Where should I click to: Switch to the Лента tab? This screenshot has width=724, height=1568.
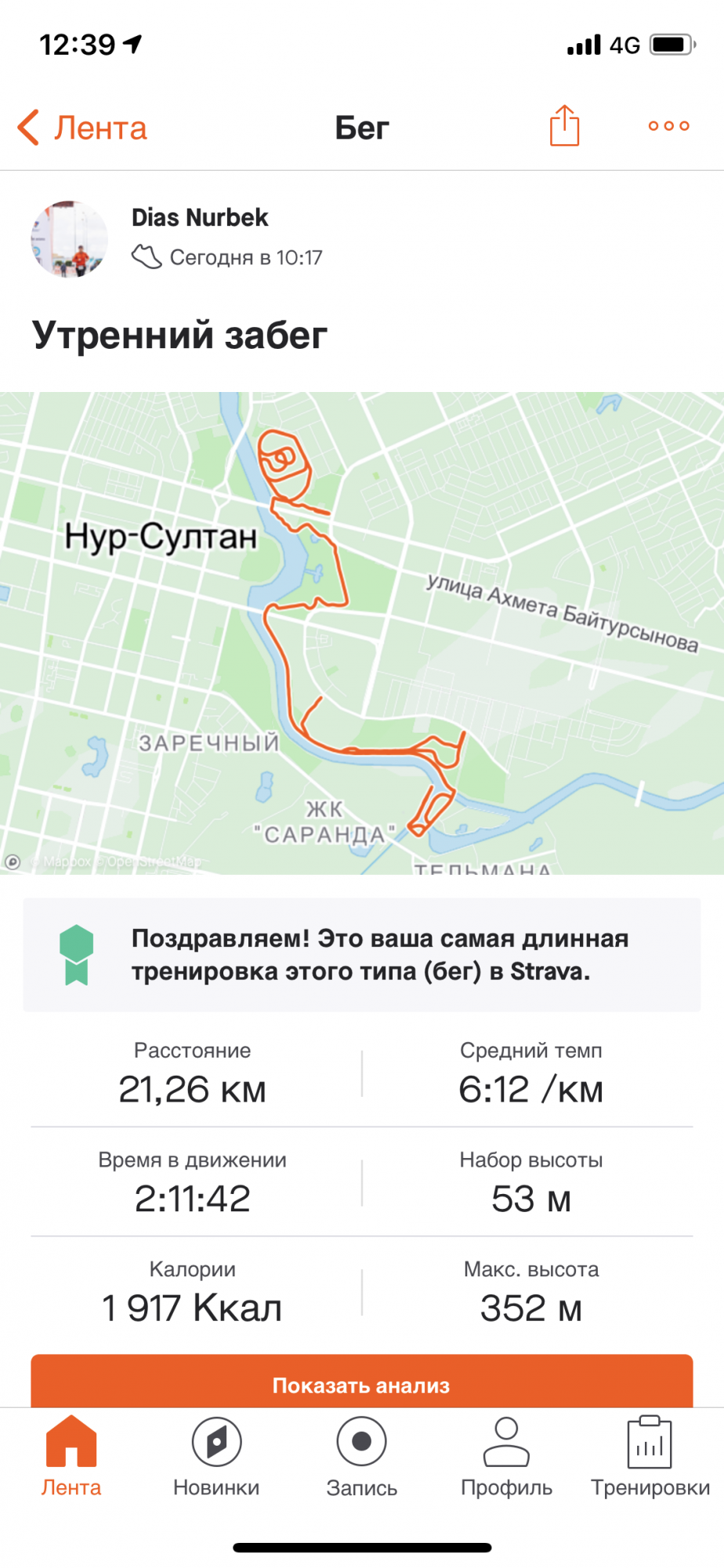click(x=71, y=1457)
